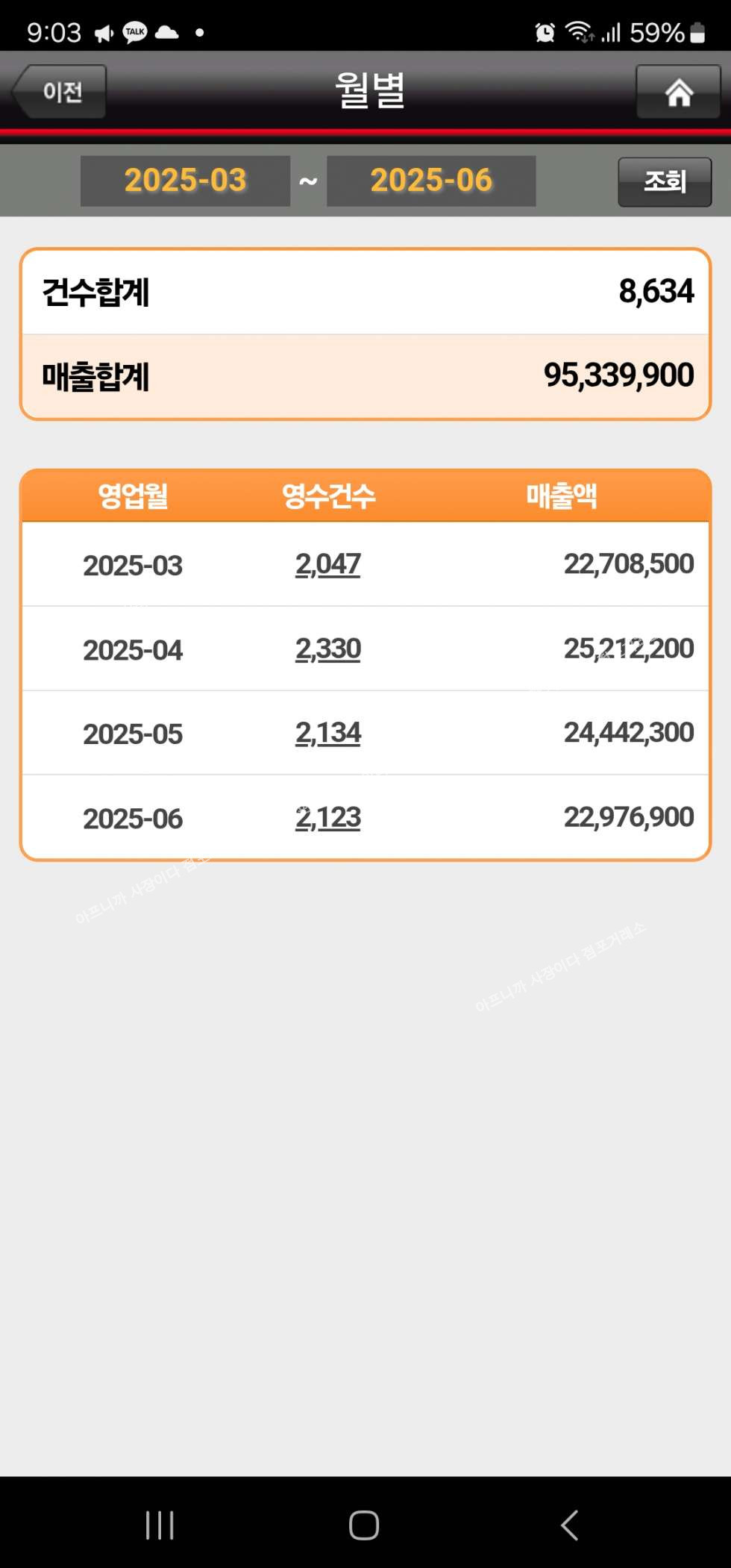This screenshot has width=731, height=1568.
Task: Tap the 조회 search button
Action: tap(664, 181)
